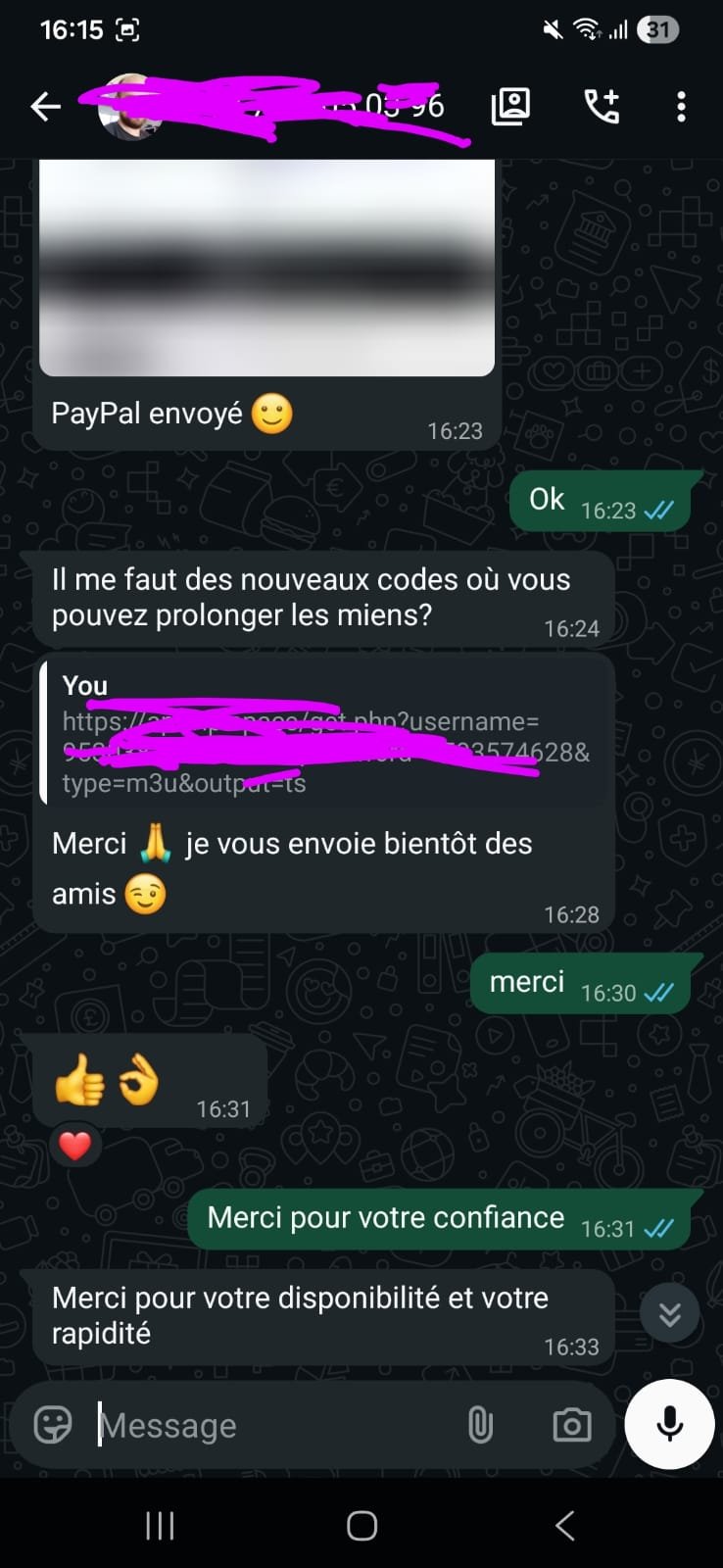The width and height of the screenshot is (723, 1568).
Task: Open the blurred image attachment
Action: pyautogui.click(x=266, y=267)
